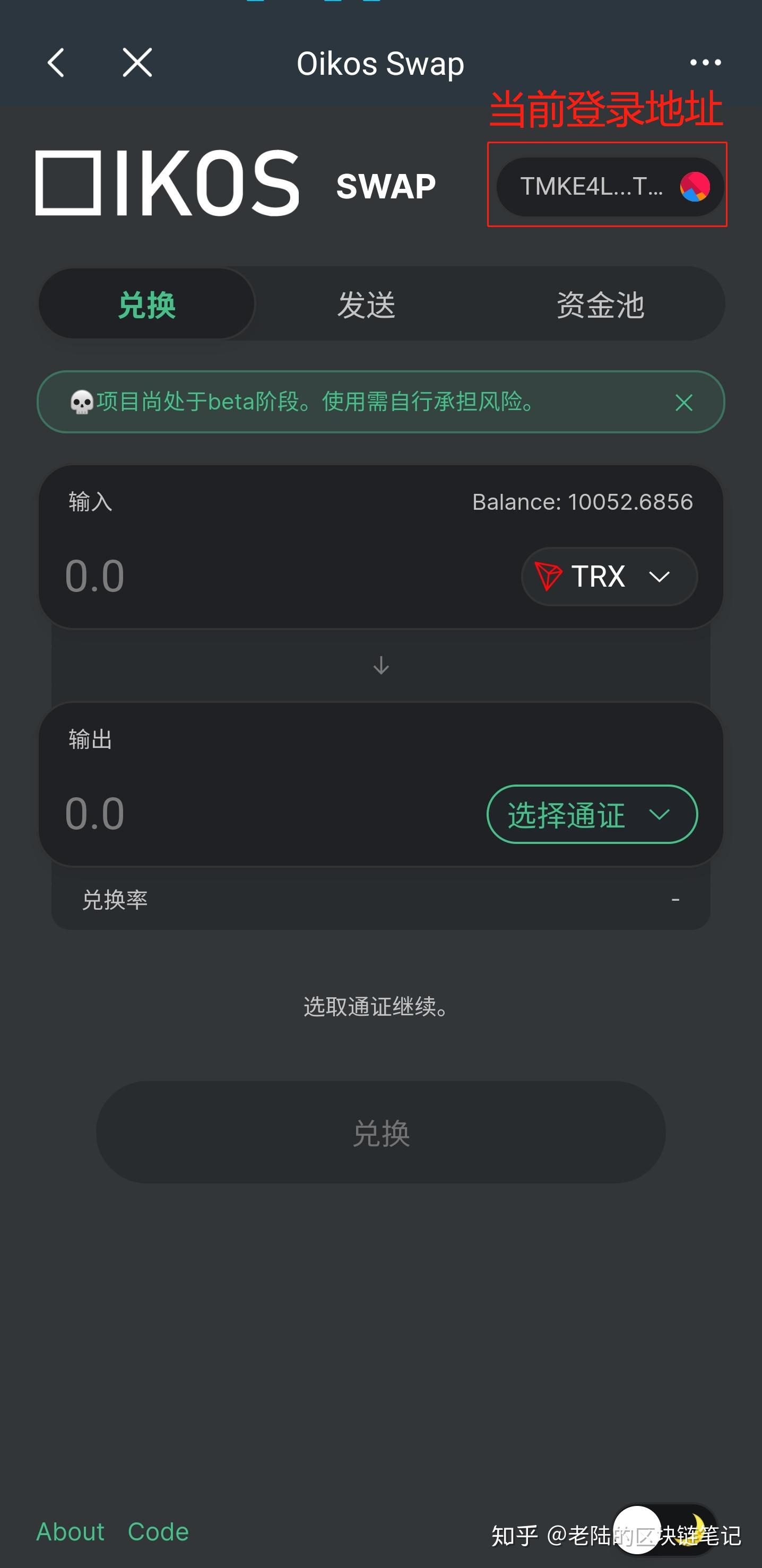Select the 兑换 tab

147,304
